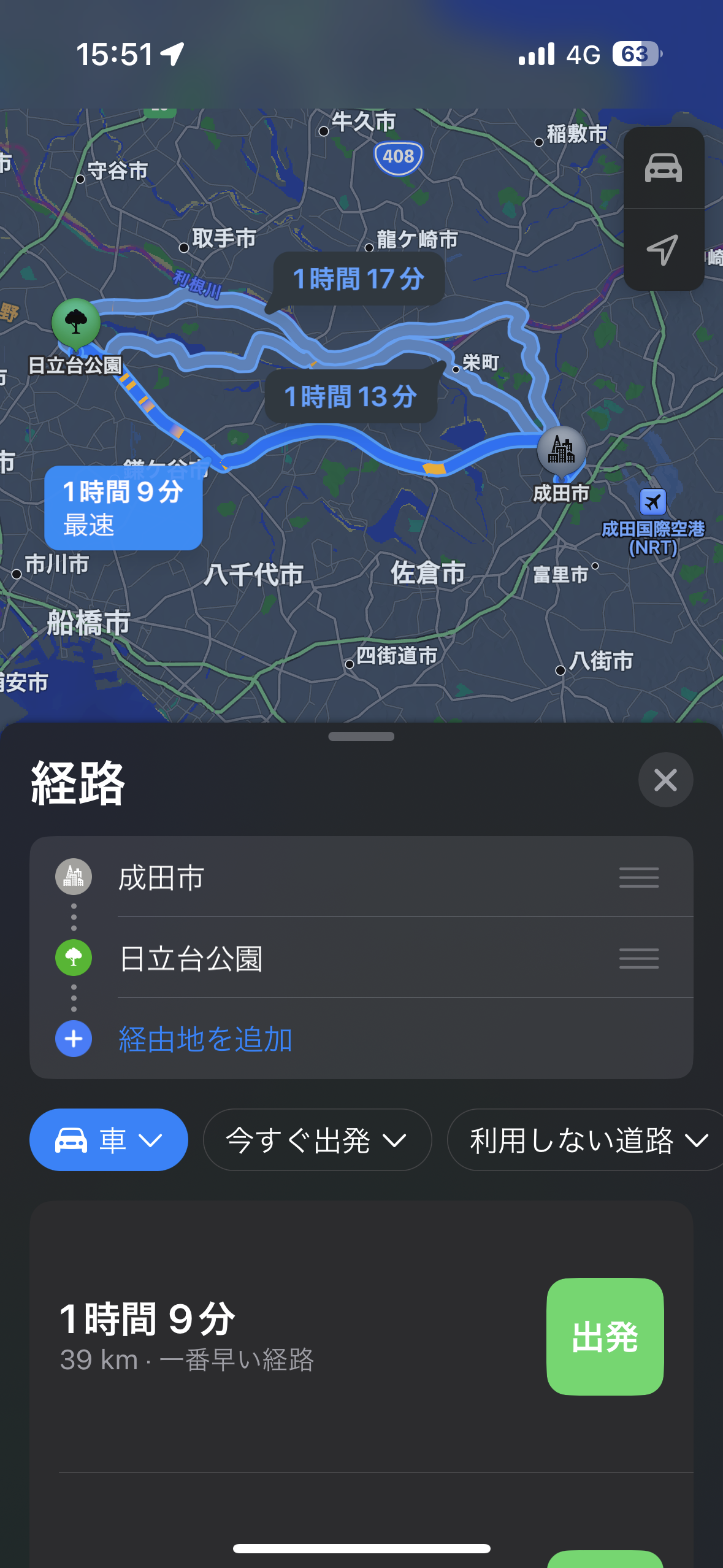Choose the 1時間9分 最速 route bubble
This screenshot has width=723, height=1568.
click(x=123, y=507)
